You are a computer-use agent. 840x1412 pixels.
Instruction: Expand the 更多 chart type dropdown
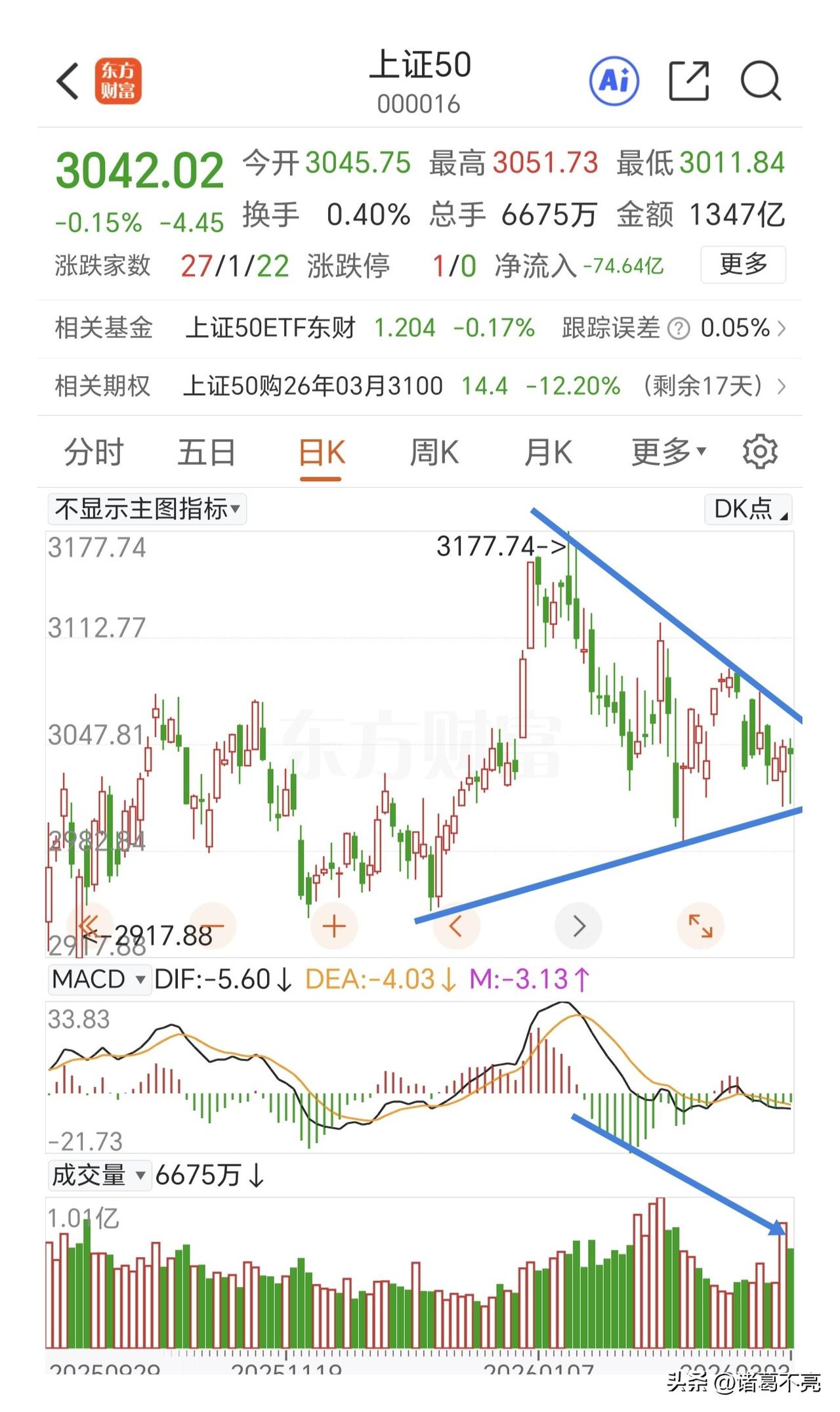tap(666, 452)
